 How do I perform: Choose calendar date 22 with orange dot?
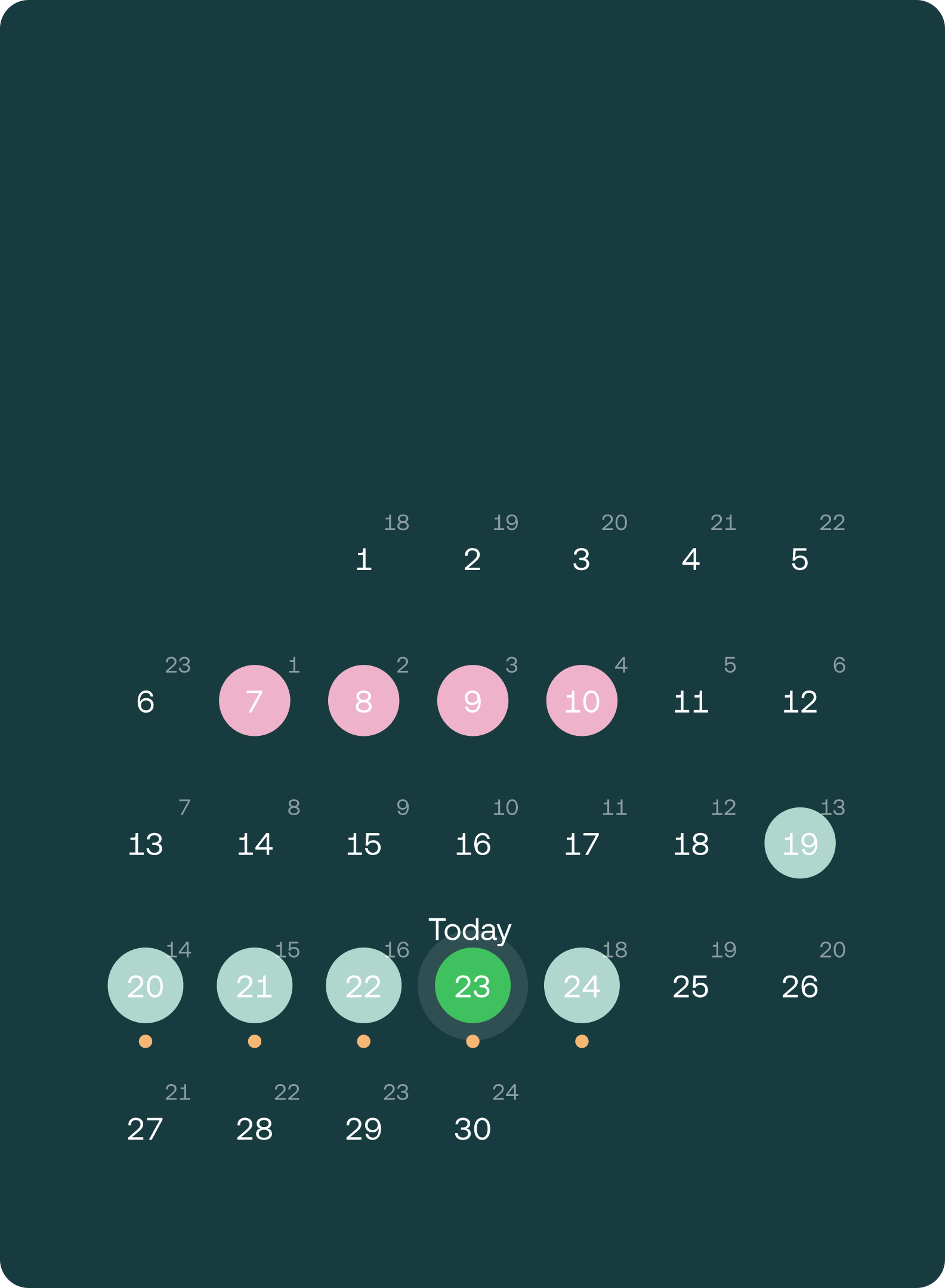coord(363,986)
